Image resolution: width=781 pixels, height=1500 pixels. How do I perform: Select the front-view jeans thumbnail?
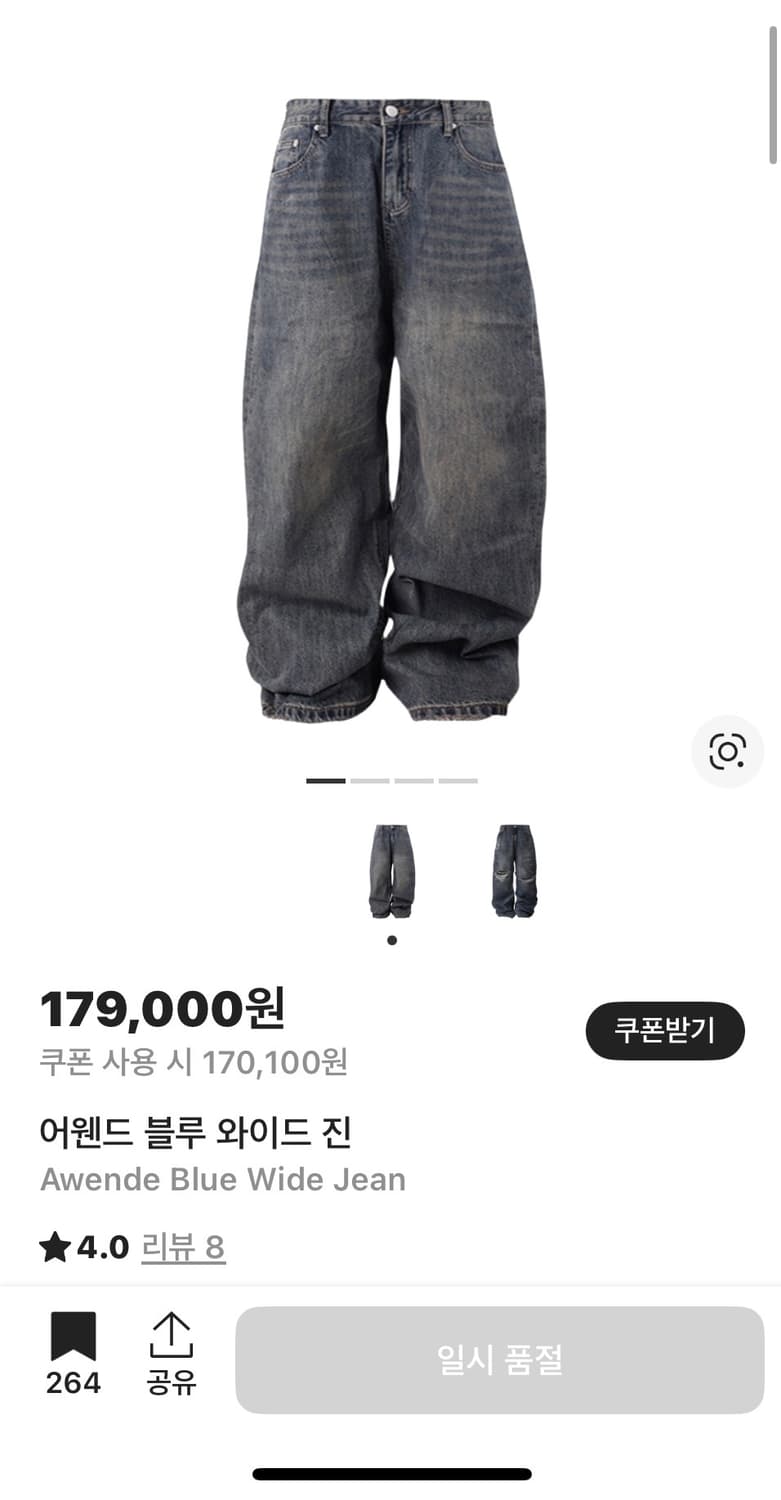coord(390,868)
